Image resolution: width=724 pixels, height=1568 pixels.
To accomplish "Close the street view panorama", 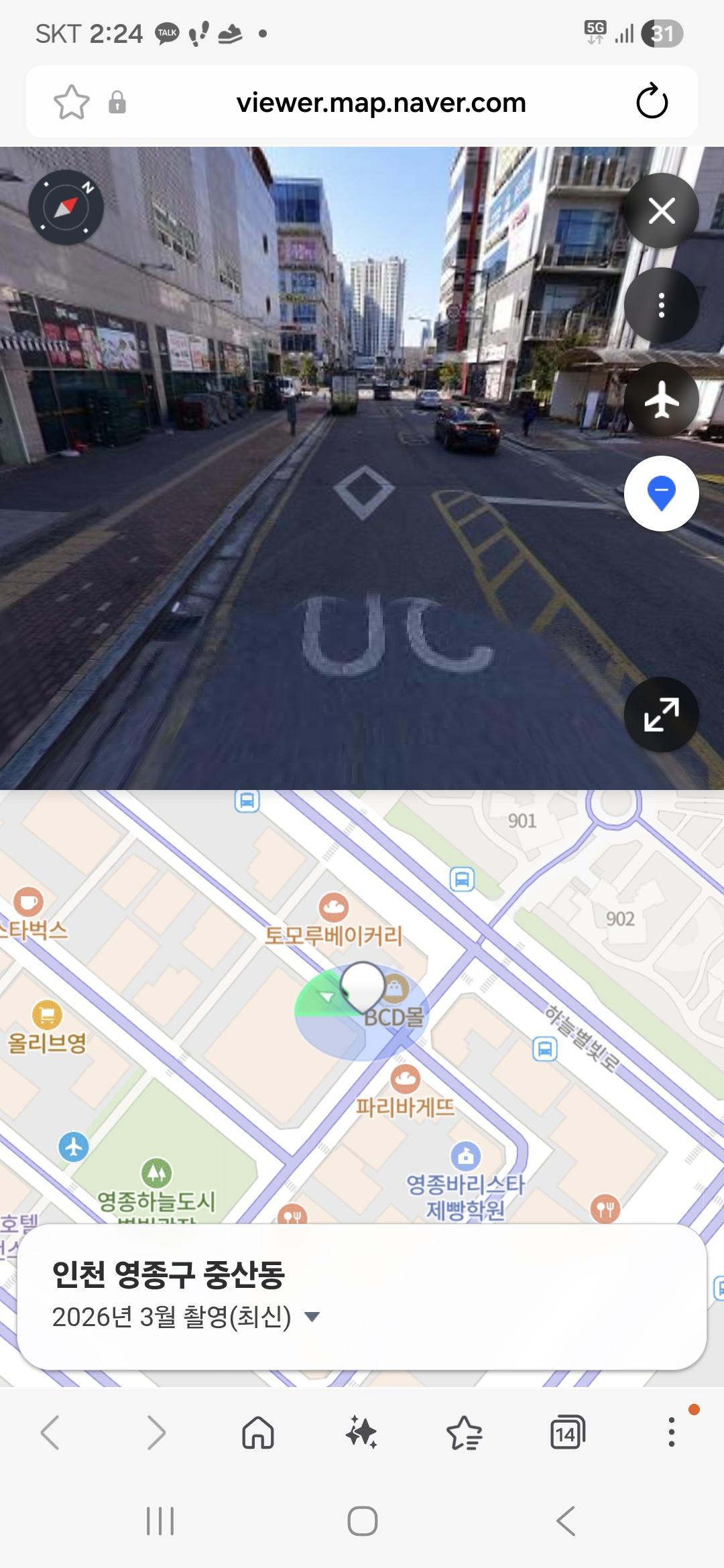I will coord(662,211).
